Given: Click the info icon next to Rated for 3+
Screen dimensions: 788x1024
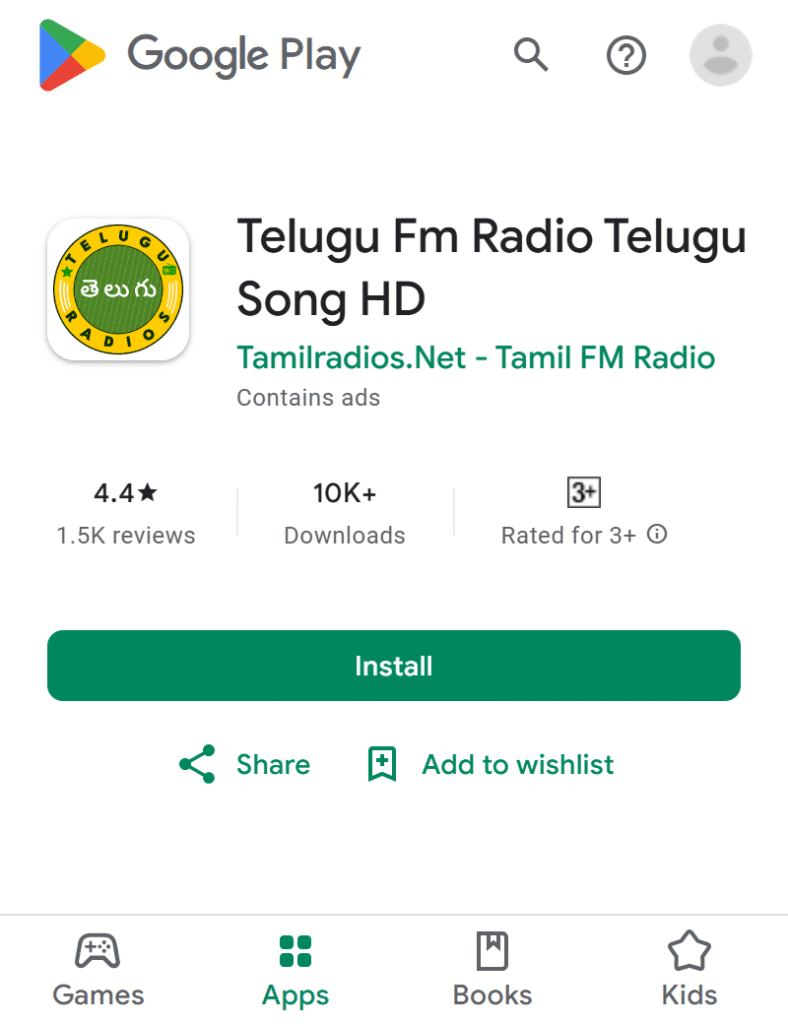Looking at the screenshot, I should click(657, 535).
